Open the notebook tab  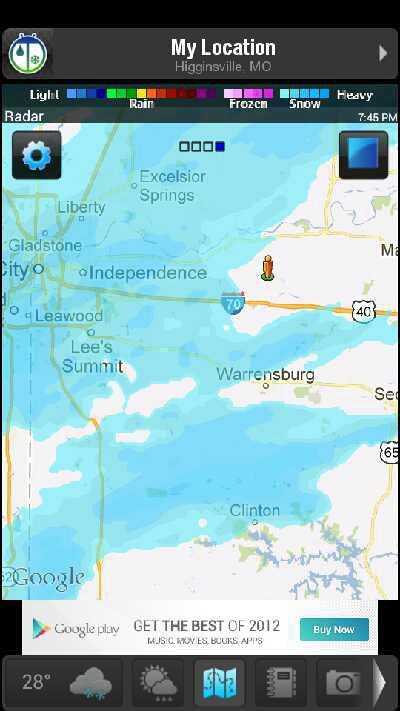[x=281, y=682]
